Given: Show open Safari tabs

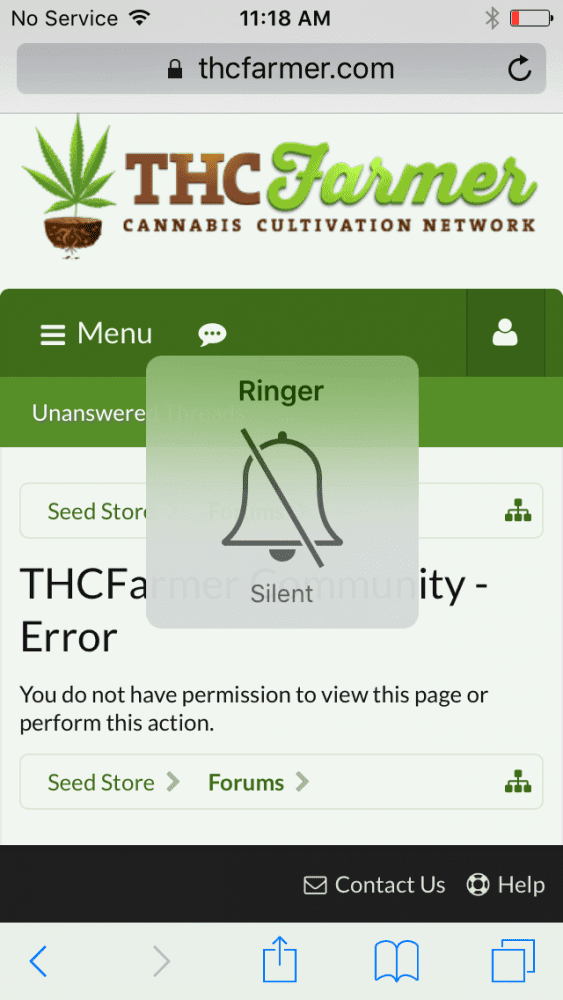Looking at the screenshot, I should (x=513, y=960).
